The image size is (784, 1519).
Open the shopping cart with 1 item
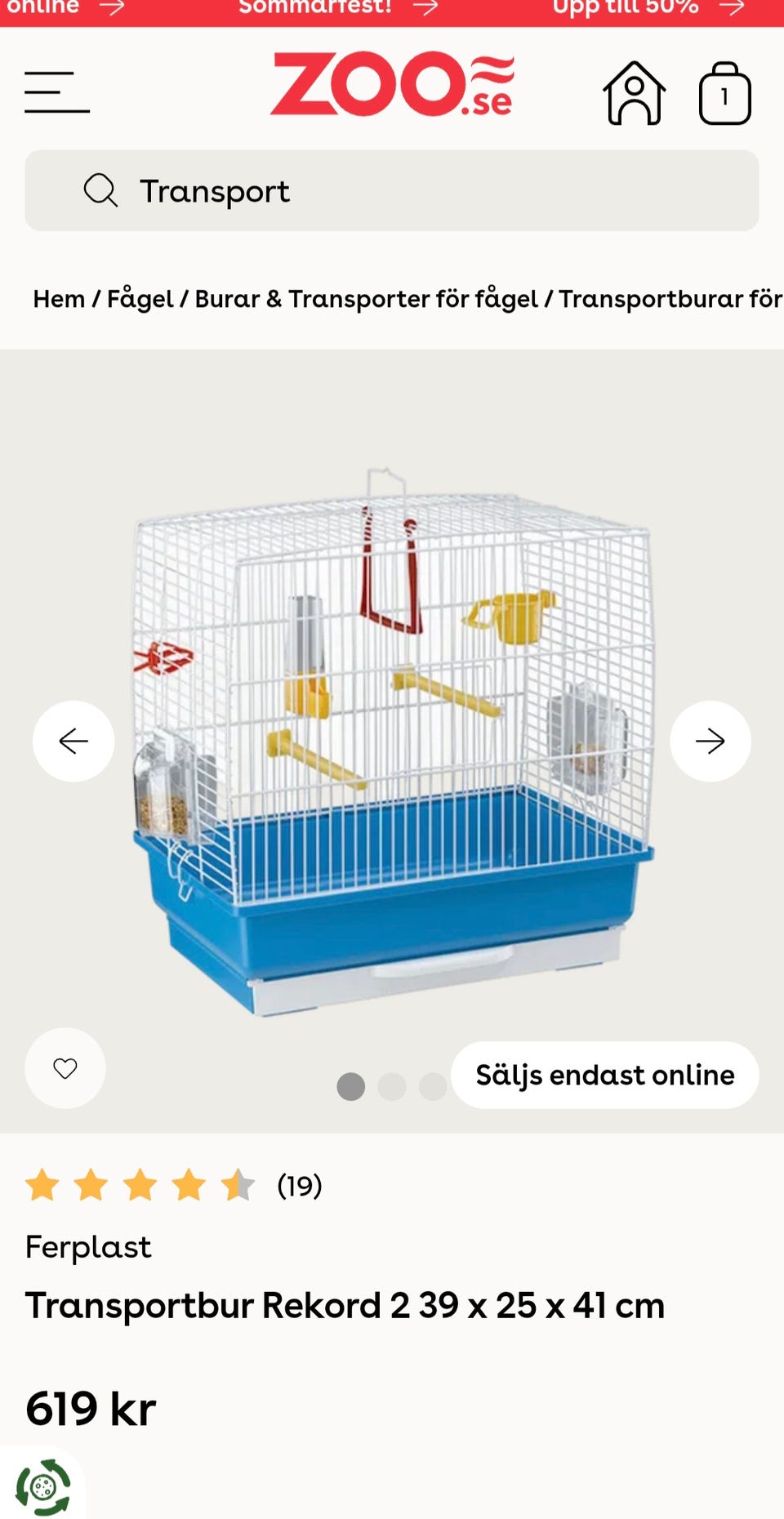coord(724,93)
